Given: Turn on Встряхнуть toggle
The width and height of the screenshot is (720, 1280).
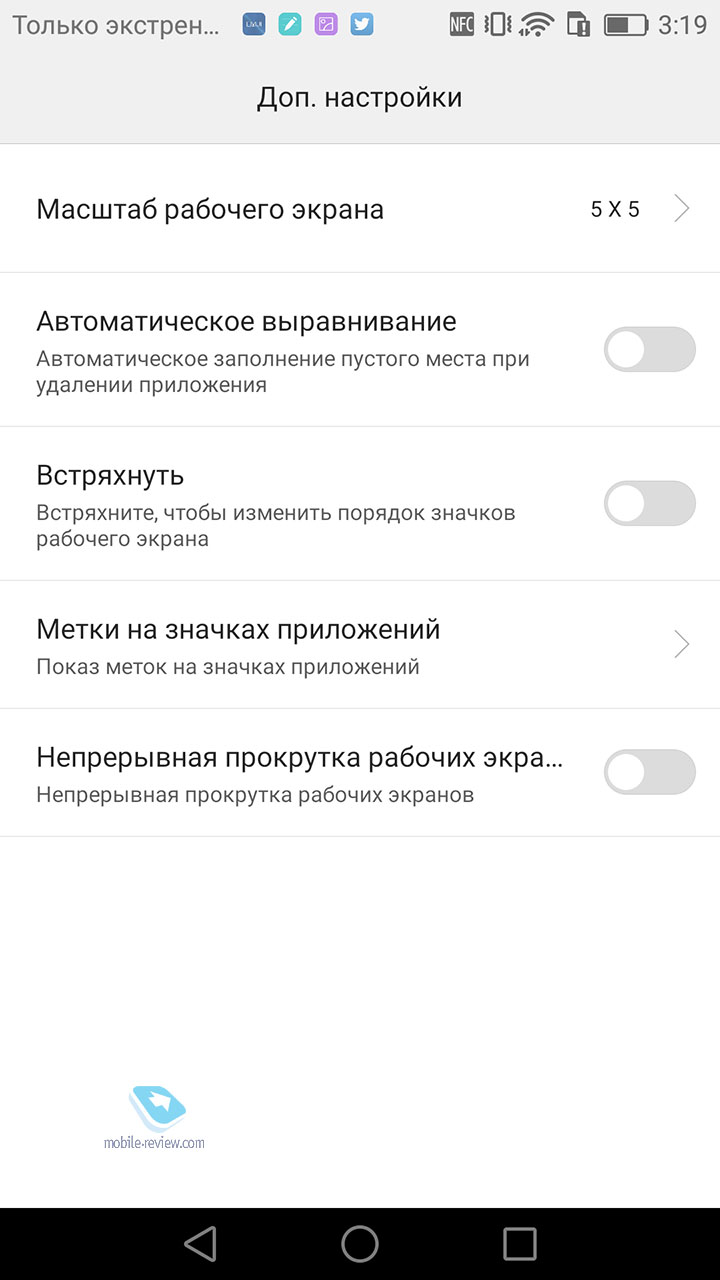Looking at the screenshot, I should pyautogui.click(x=649, y=503).
